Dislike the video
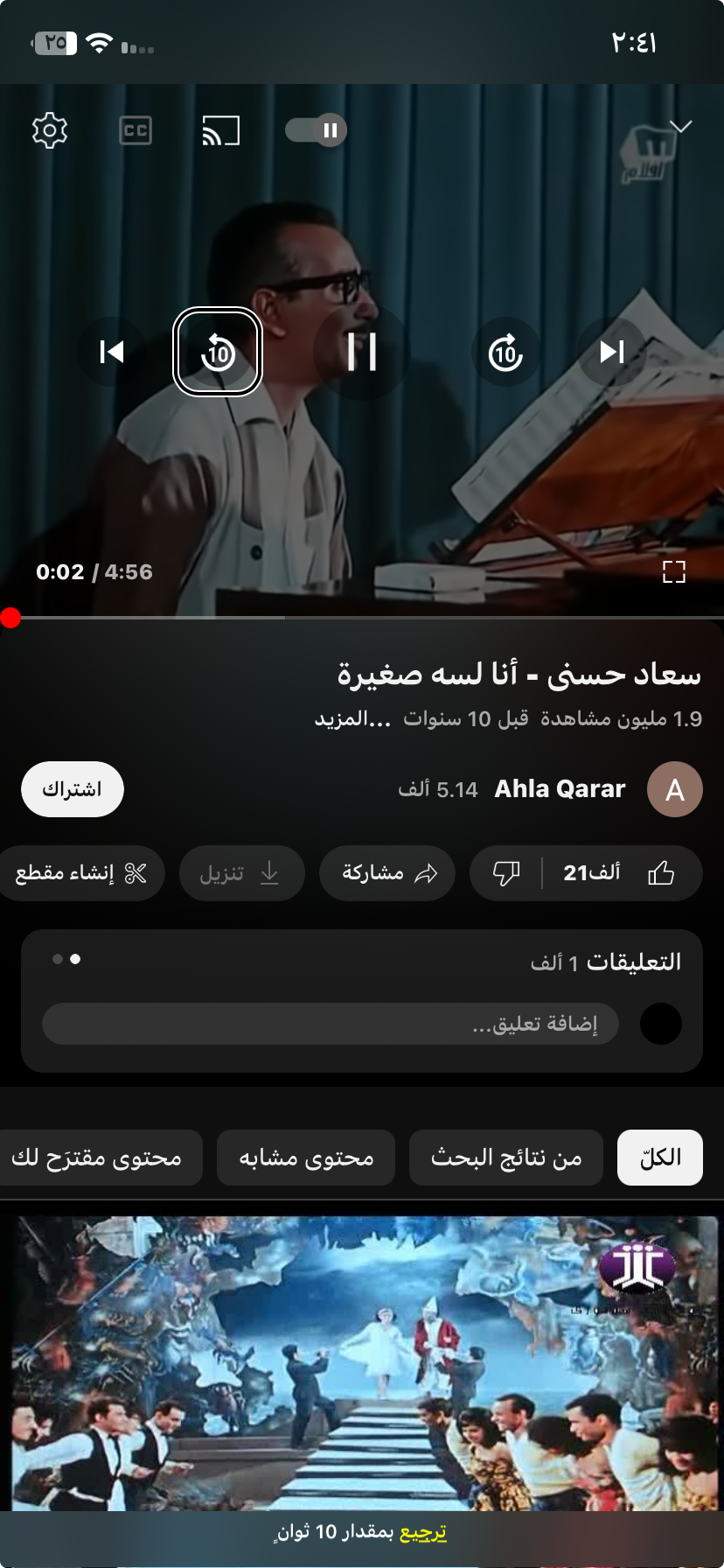The image size is (724, 1568). pyautogui.click(x=506, y=873)
